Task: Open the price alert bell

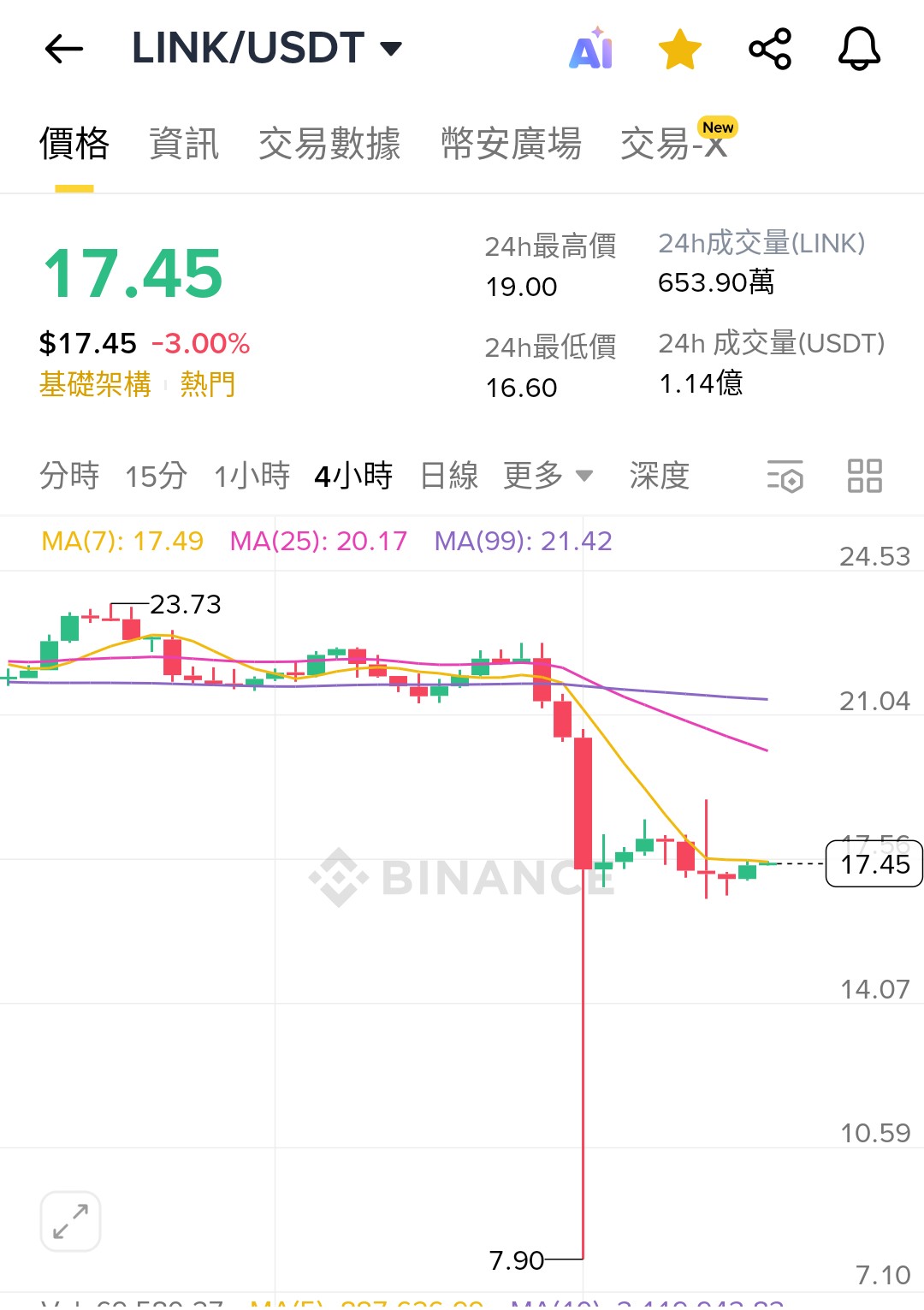Action: (x=859, y=49)
